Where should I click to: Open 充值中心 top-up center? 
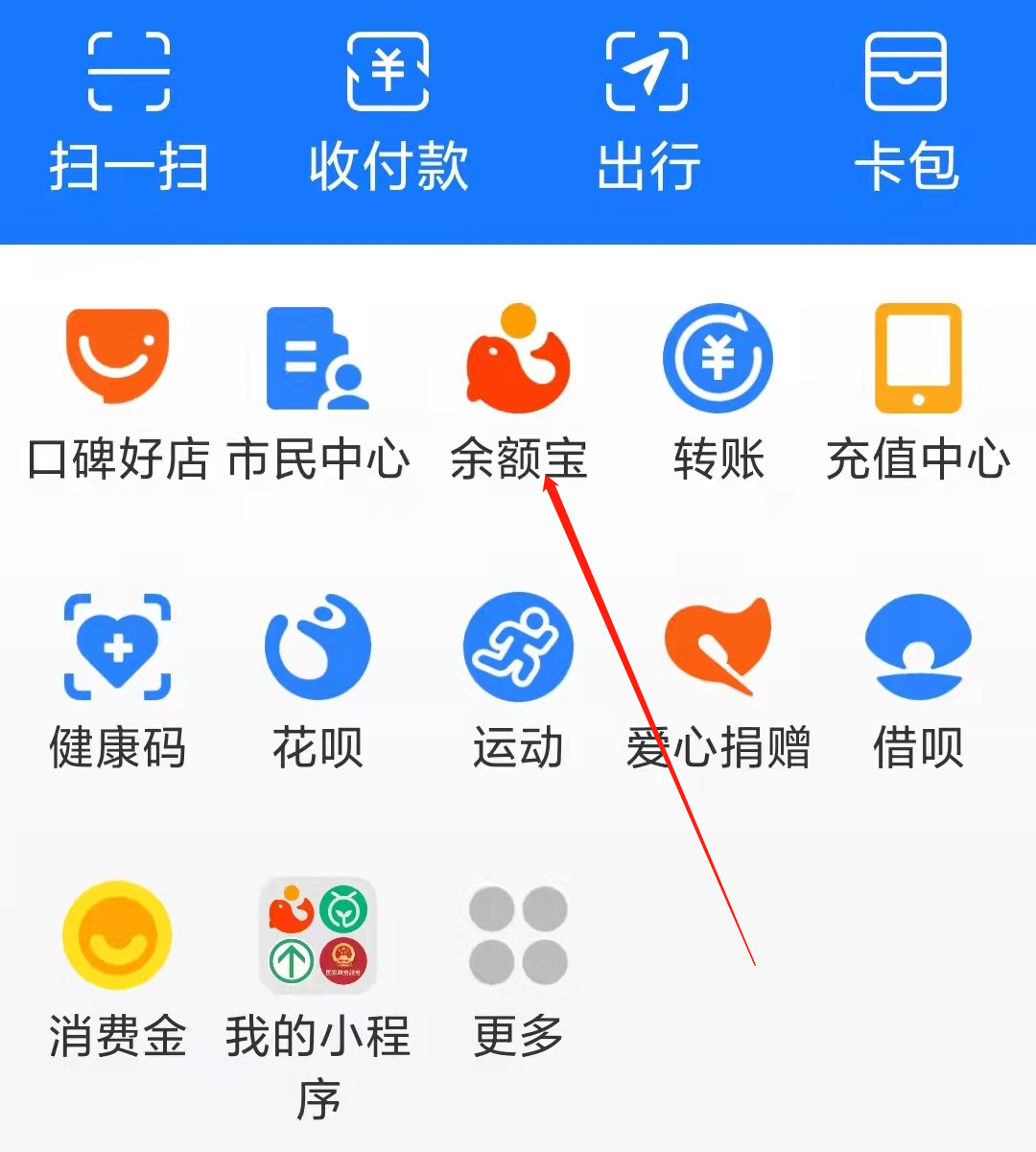918,359
